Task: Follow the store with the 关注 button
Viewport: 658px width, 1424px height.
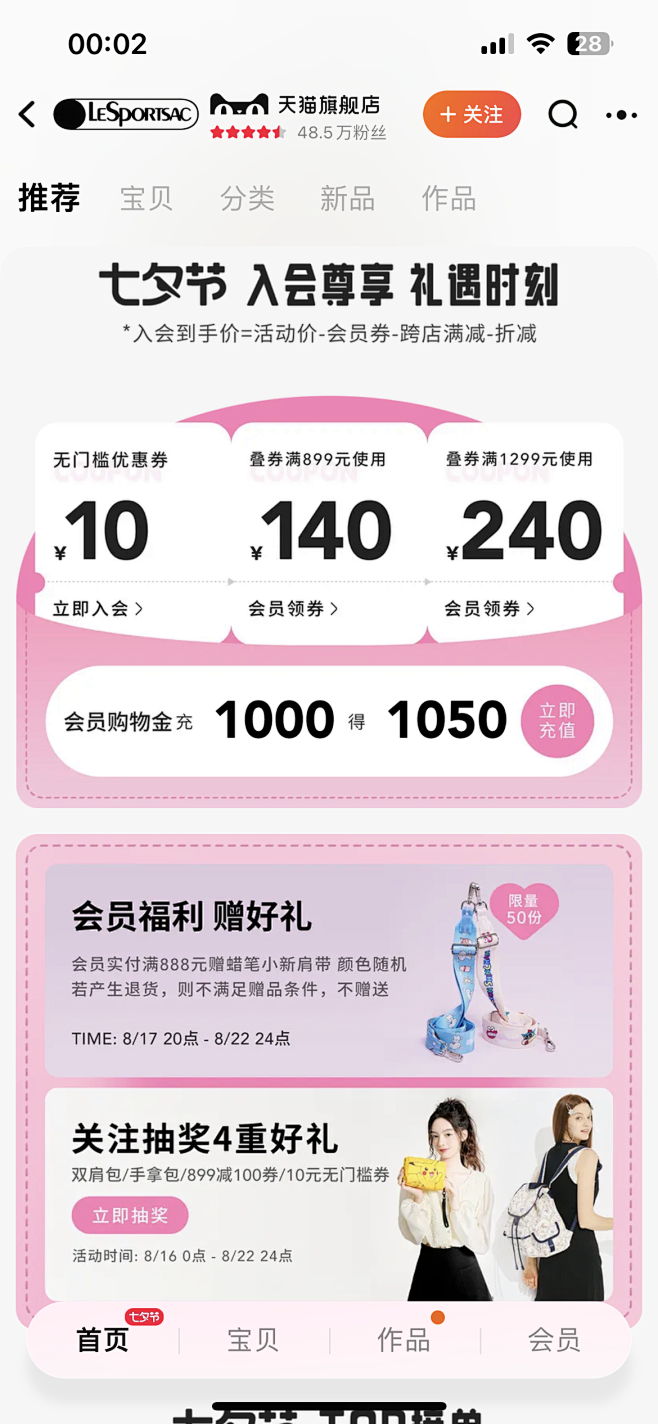Action: pos(472,114)
